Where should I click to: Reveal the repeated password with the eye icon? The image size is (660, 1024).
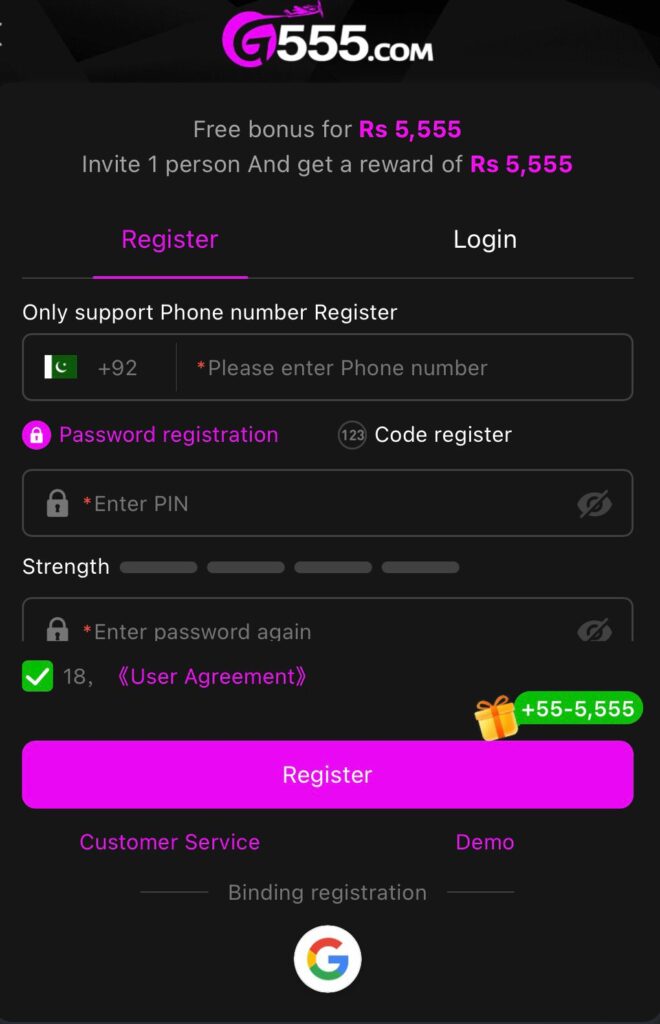coord(594,630)
